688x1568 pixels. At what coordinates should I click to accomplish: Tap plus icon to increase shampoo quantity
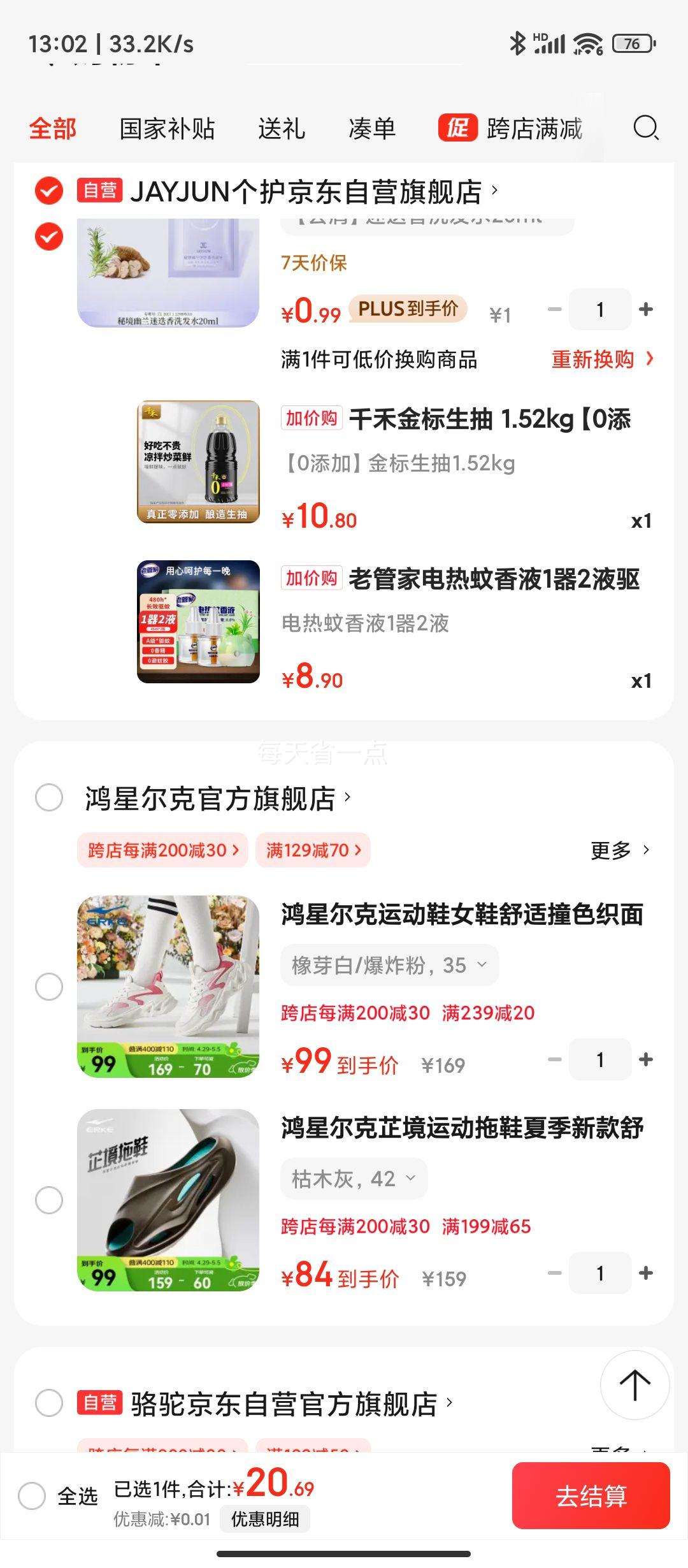pos(646,310)
